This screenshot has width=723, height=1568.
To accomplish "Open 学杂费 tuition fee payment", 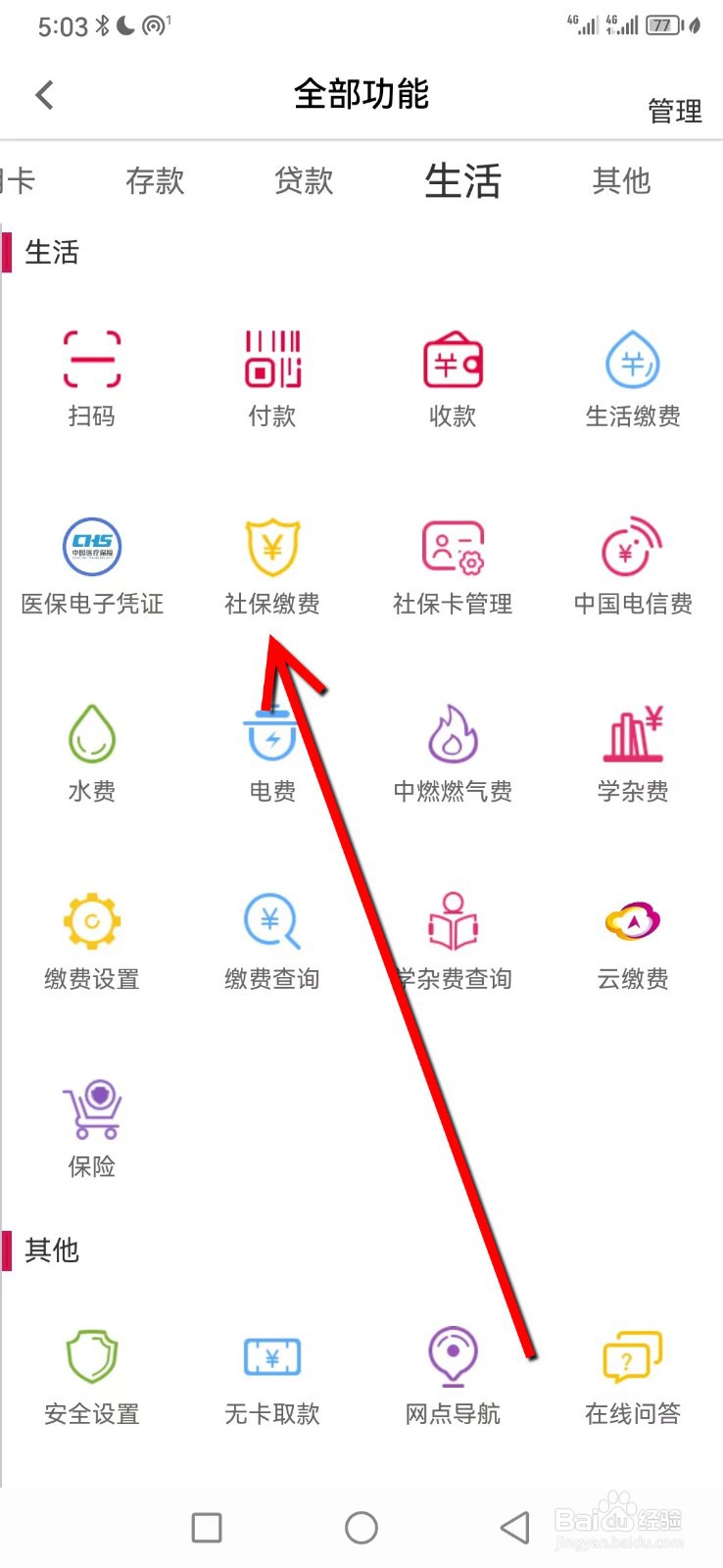I will click(x=632, y=753).
